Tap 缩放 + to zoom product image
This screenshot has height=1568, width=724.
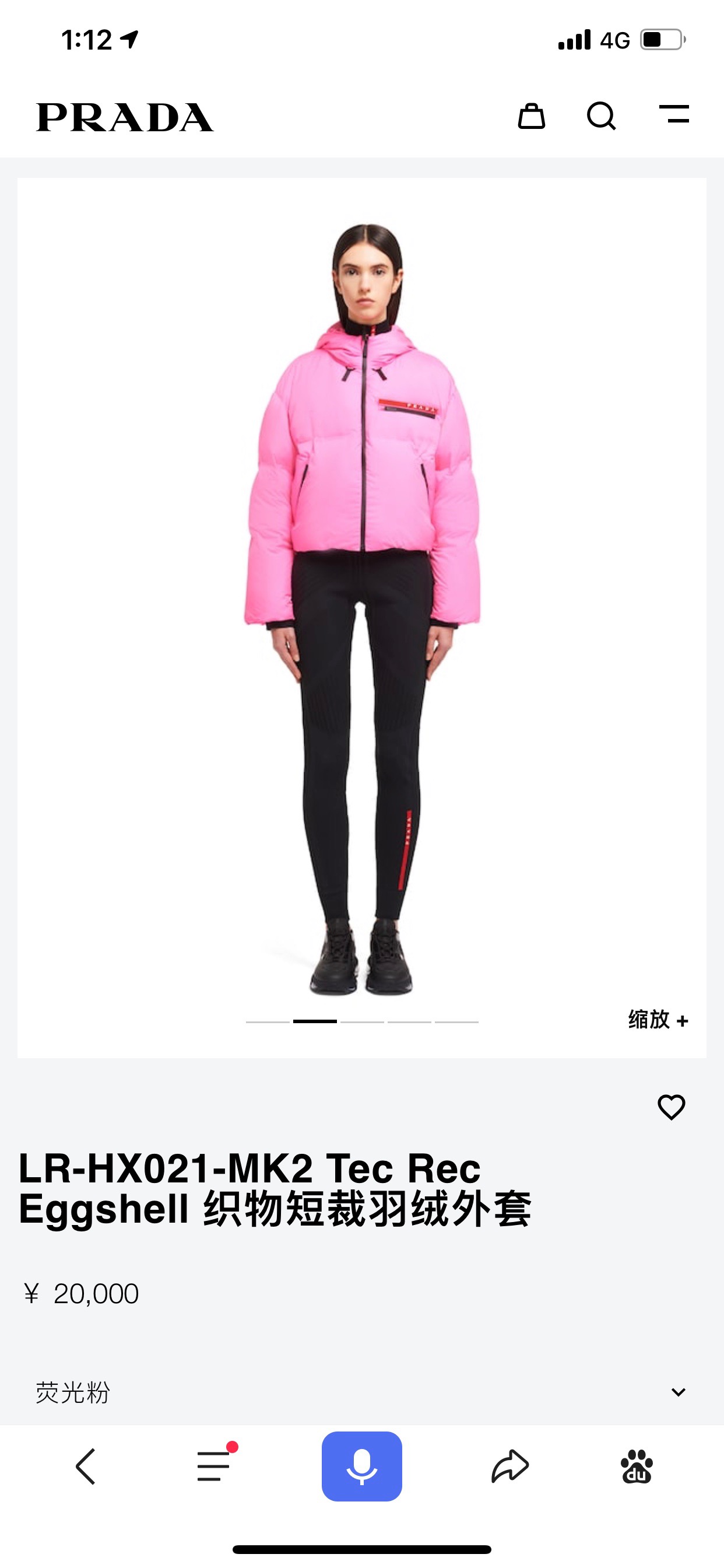click(658, 1020)
